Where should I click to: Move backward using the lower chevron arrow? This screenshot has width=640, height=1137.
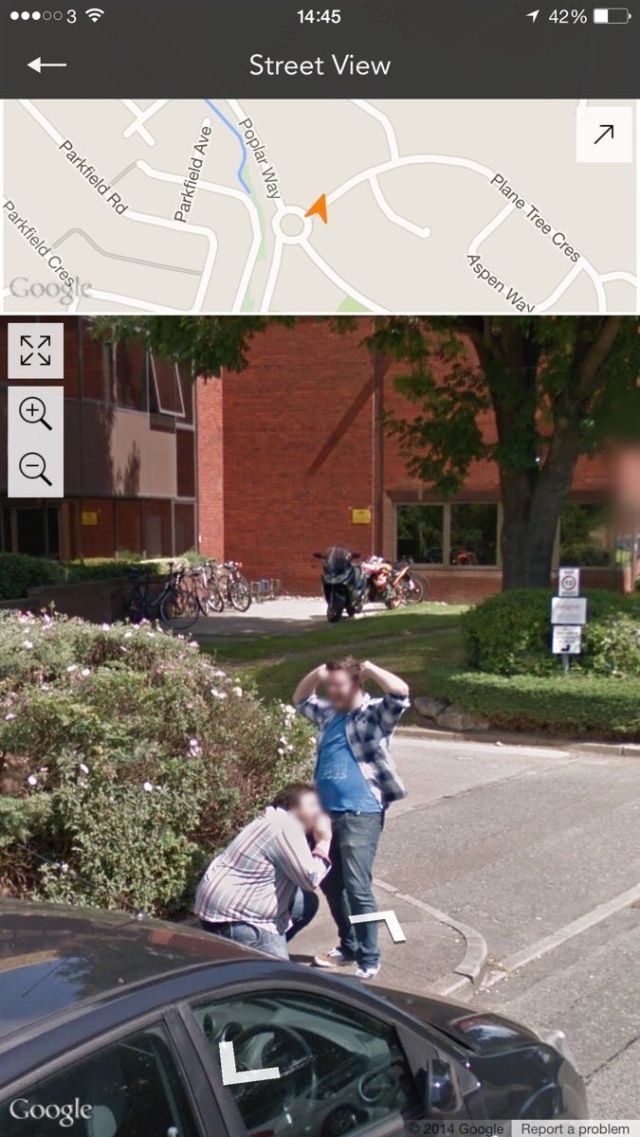(x=243, y=1064)
